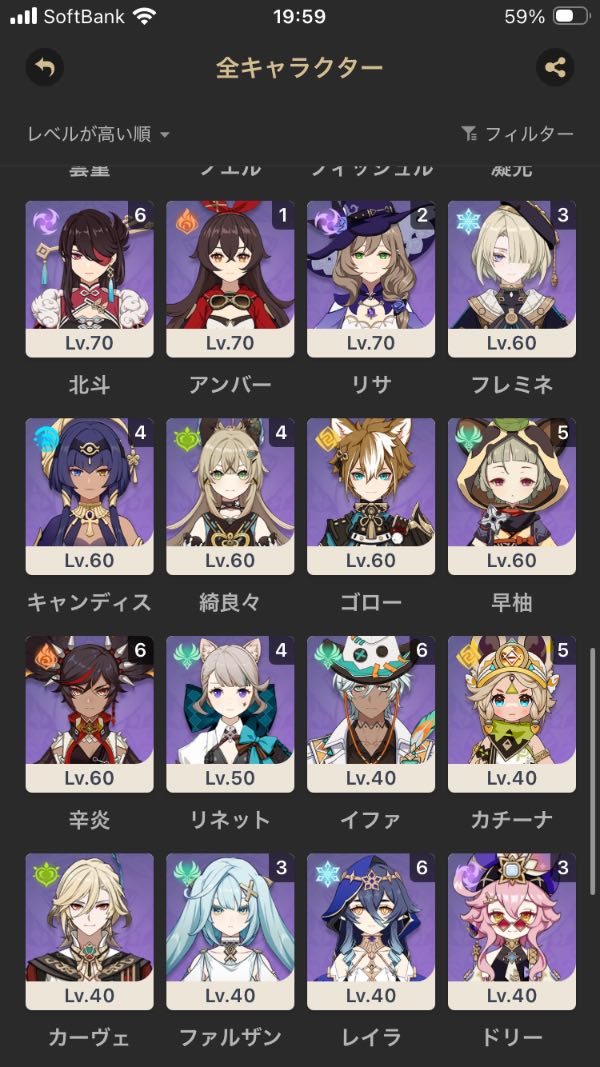Open 北斗 character card

[89, 278]
